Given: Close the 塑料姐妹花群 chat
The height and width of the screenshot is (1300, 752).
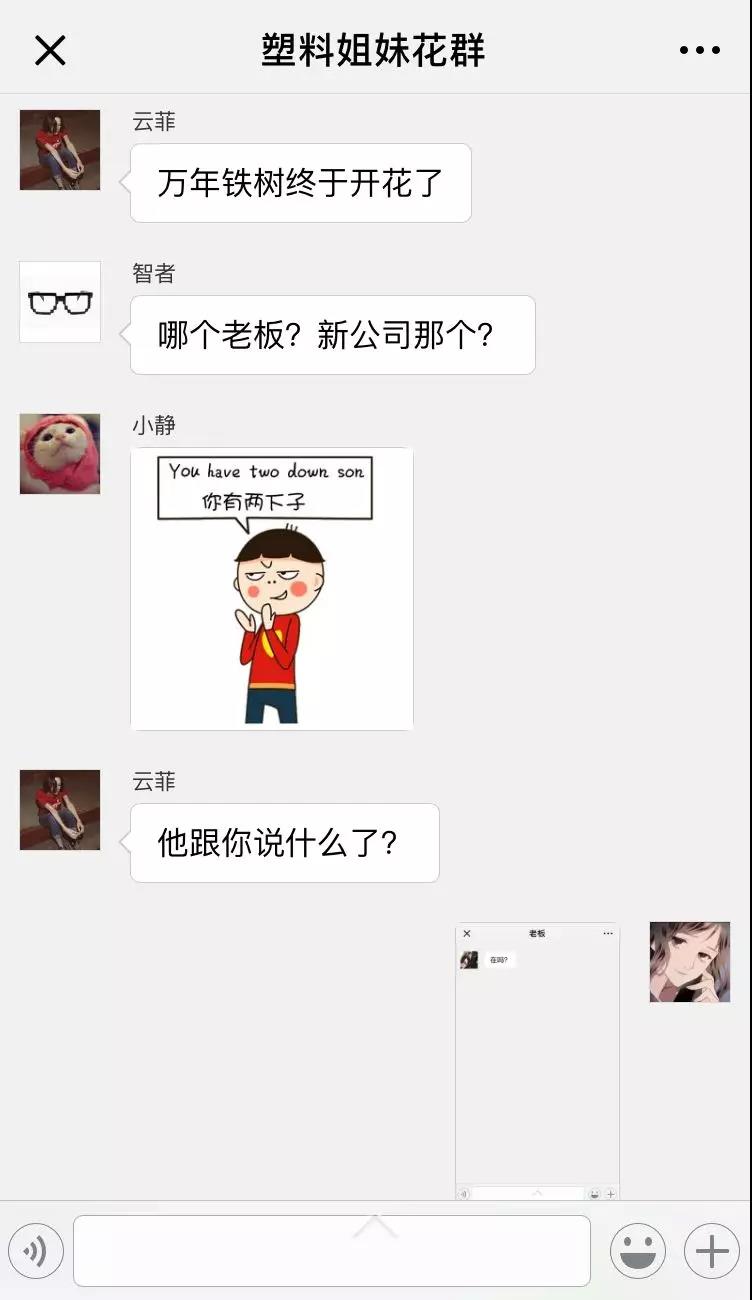Looking at the screenshot, I should (50, 50).
